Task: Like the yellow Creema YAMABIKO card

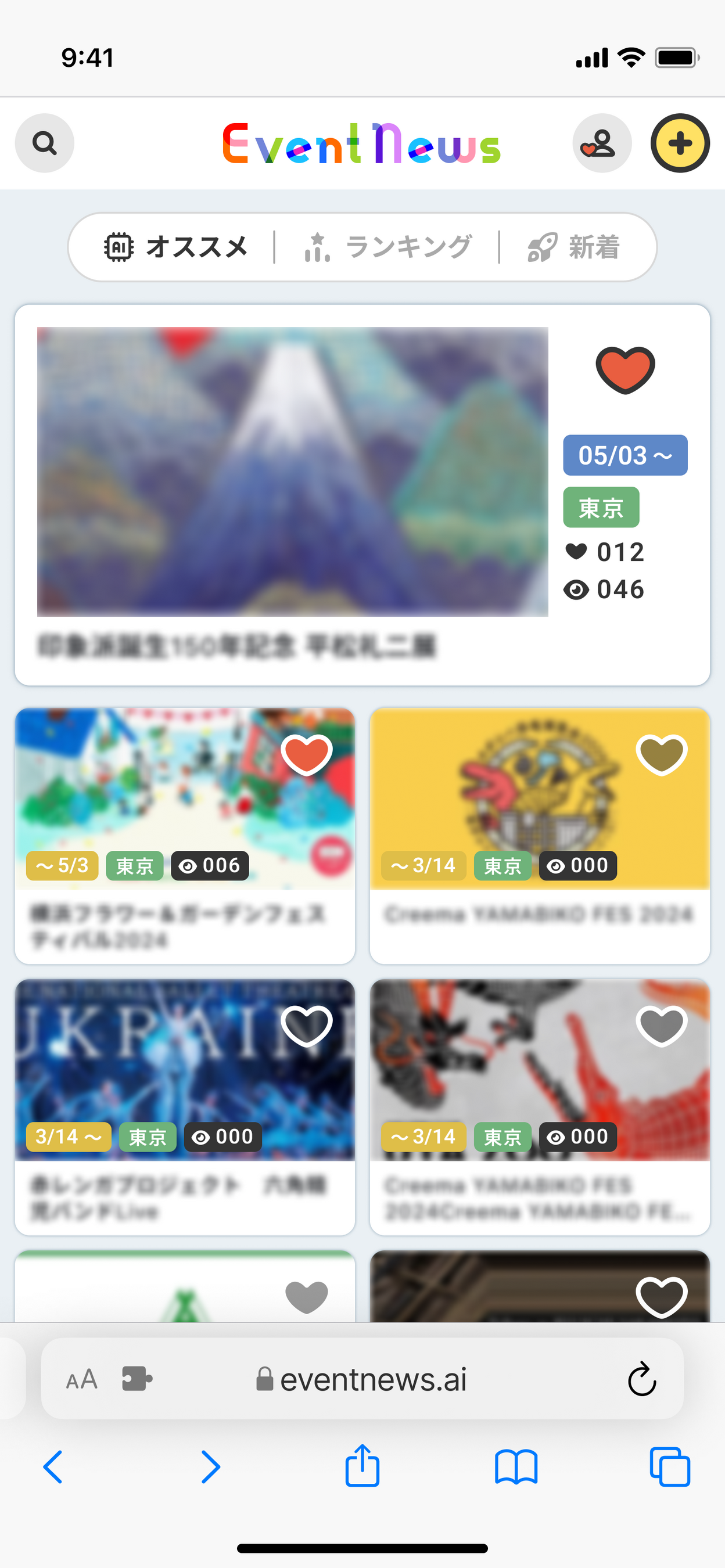Action: pos(661,755)
